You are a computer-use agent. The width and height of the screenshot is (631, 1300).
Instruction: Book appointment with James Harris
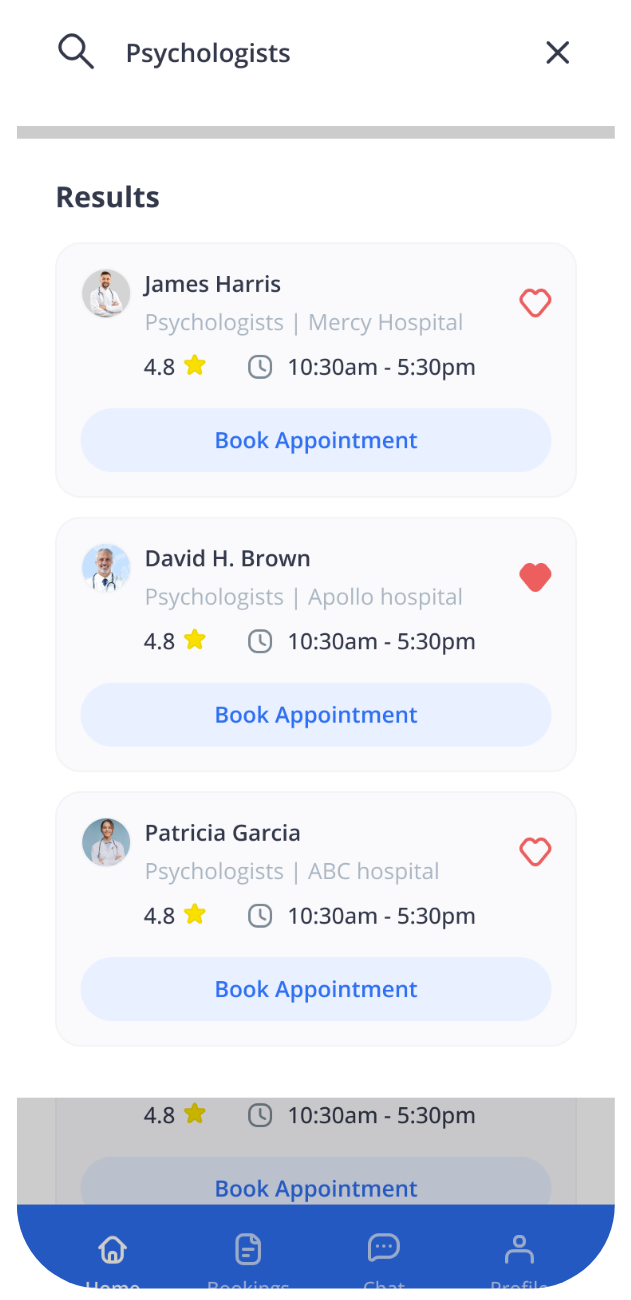[x=316, y=441]
